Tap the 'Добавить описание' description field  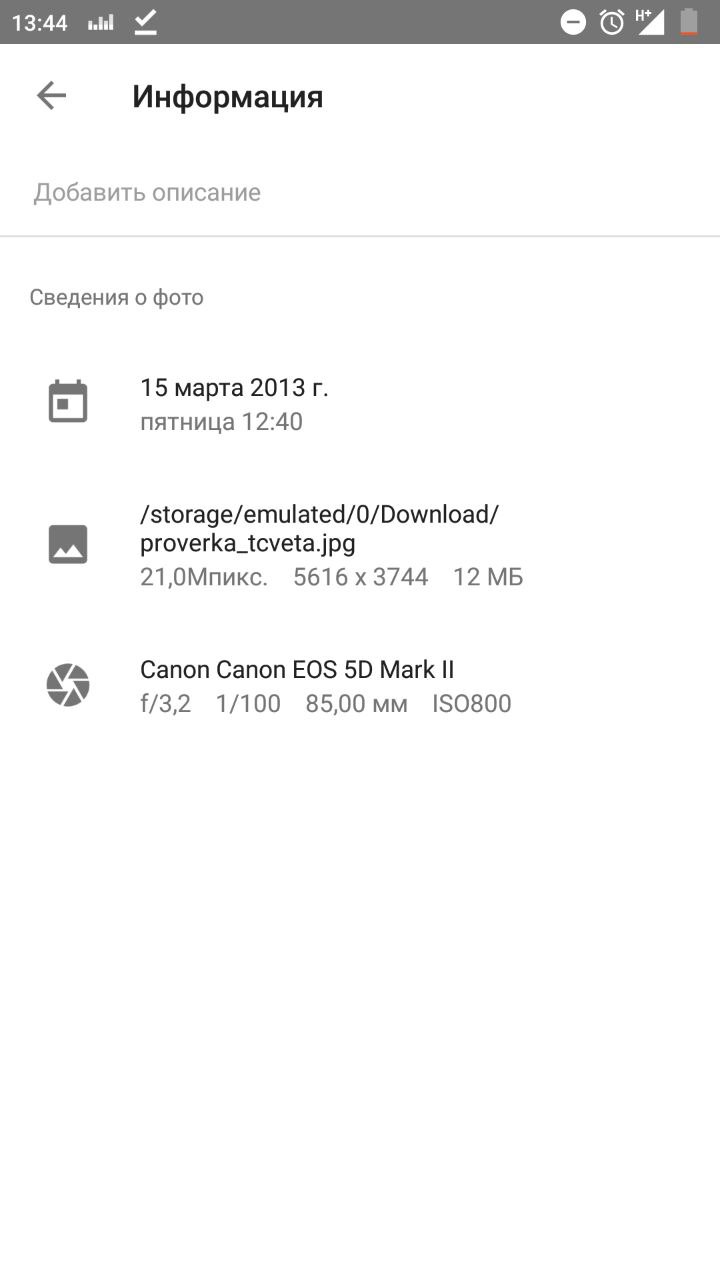tap(148, 193)
